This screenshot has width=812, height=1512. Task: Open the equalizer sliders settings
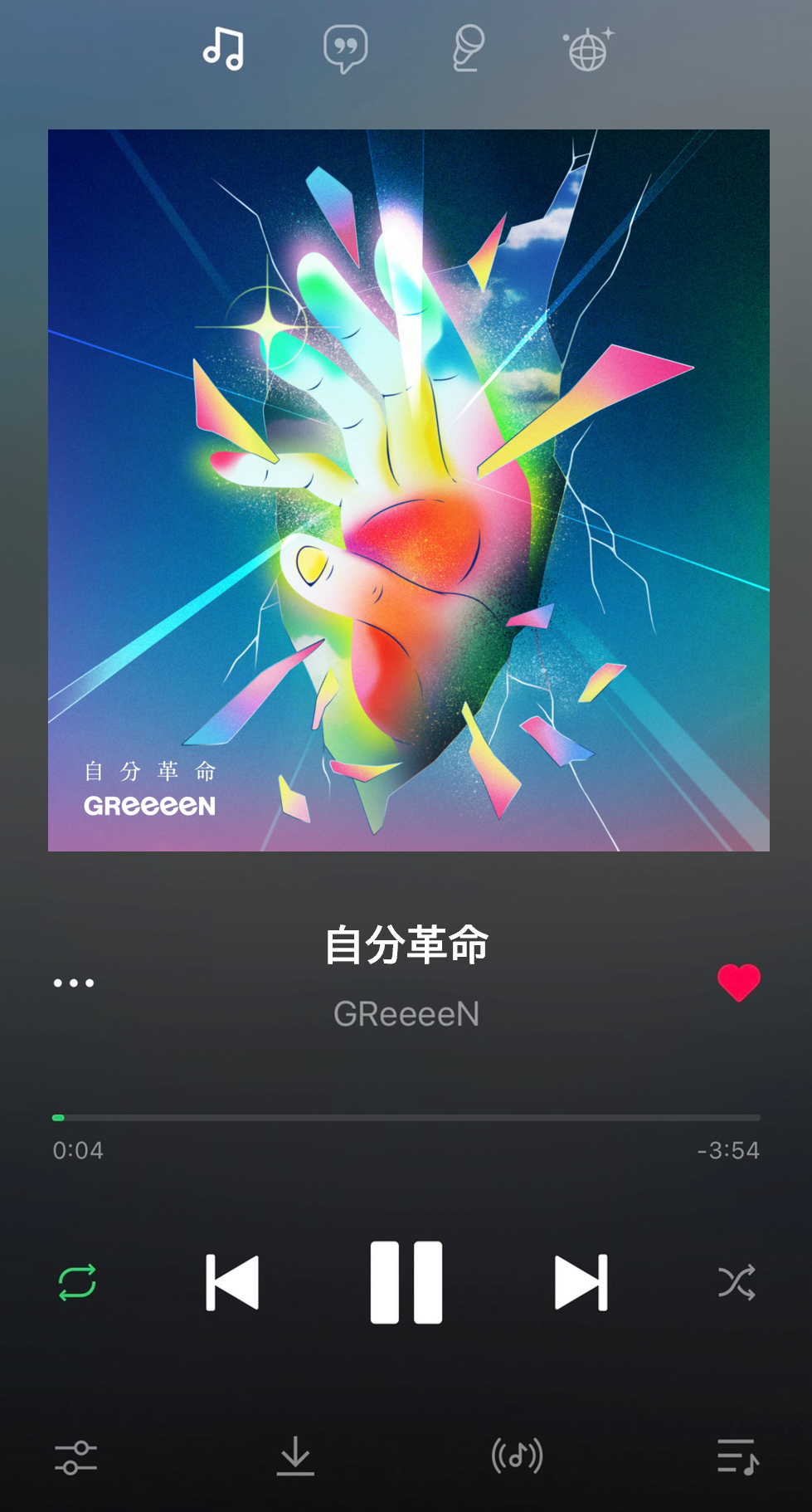pos(75,1457)
